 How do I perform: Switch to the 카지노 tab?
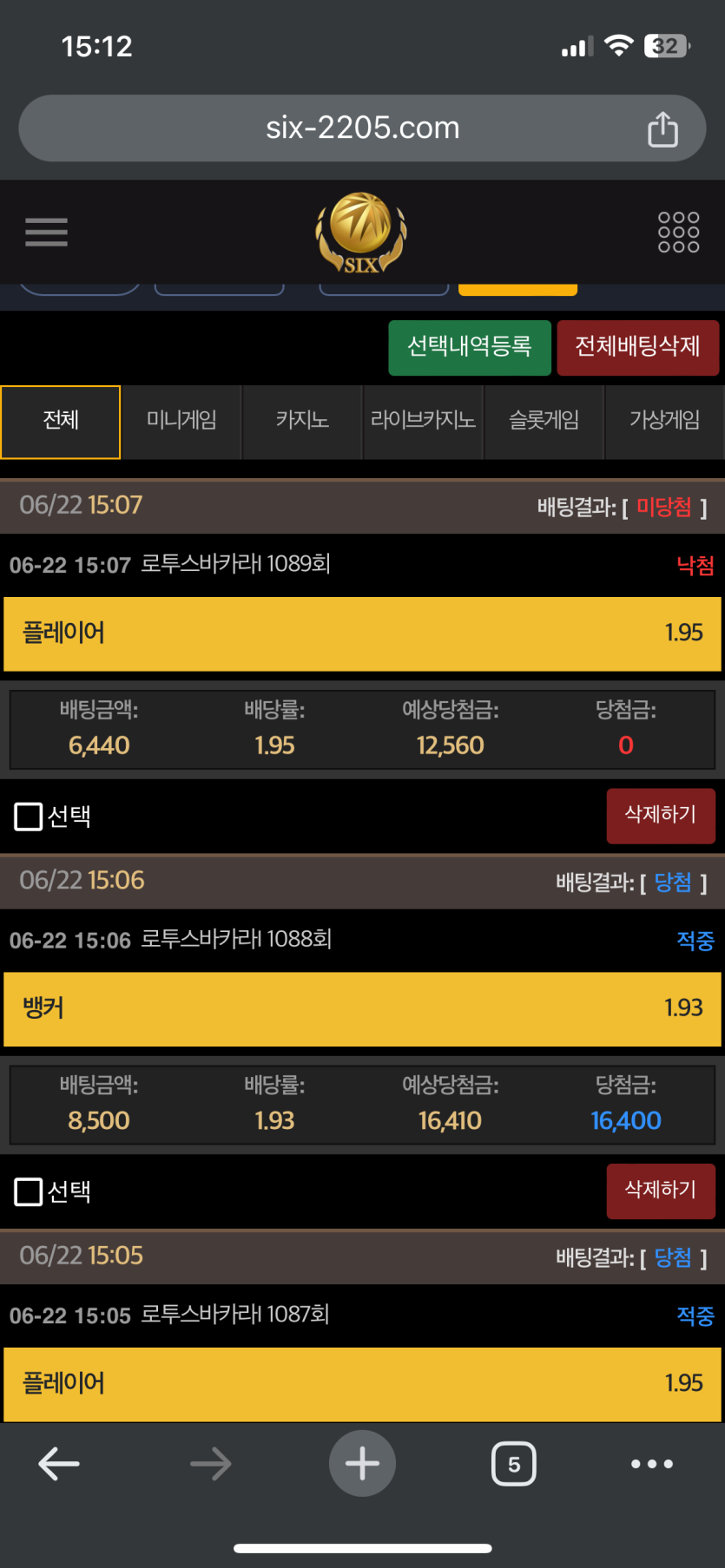pos(302,422)
